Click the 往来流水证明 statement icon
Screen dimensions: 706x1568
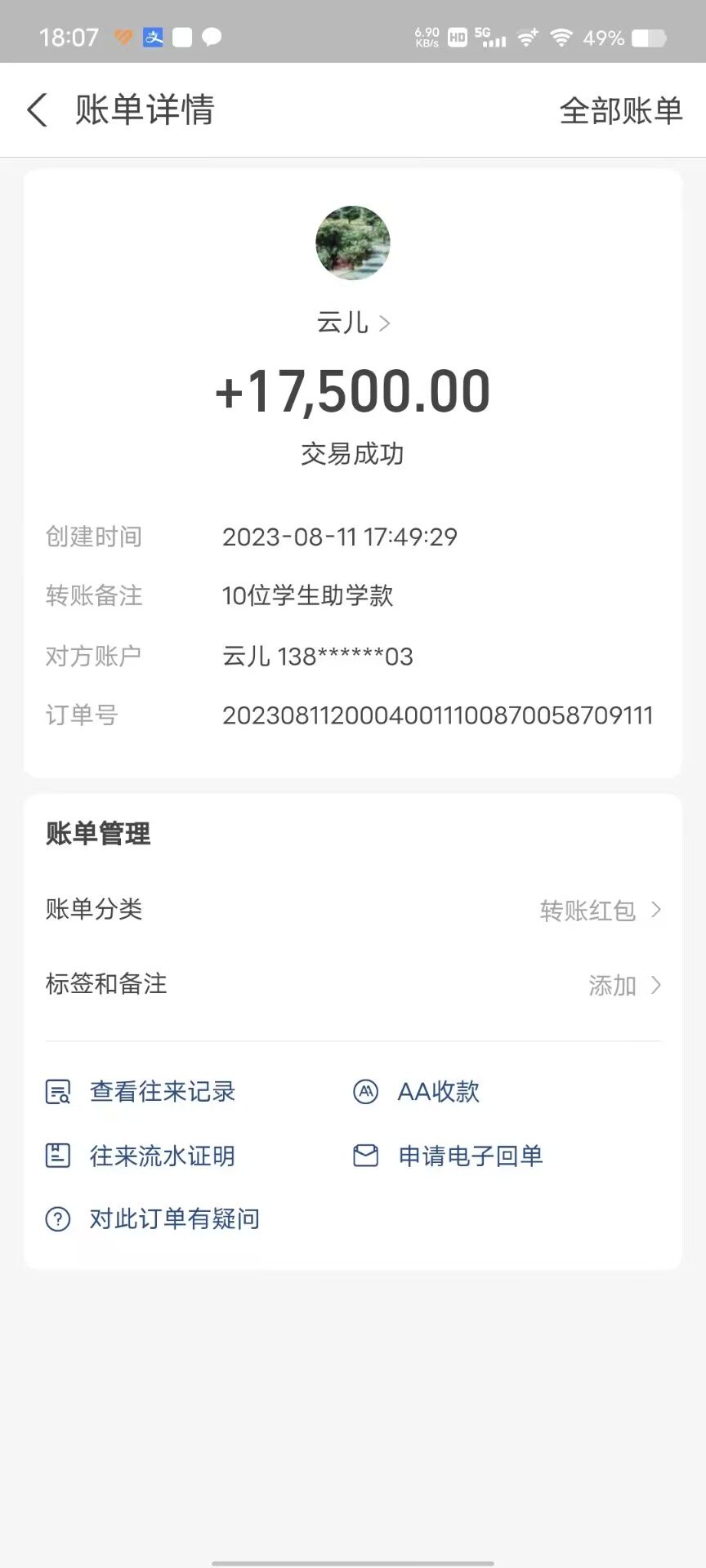56,1155
